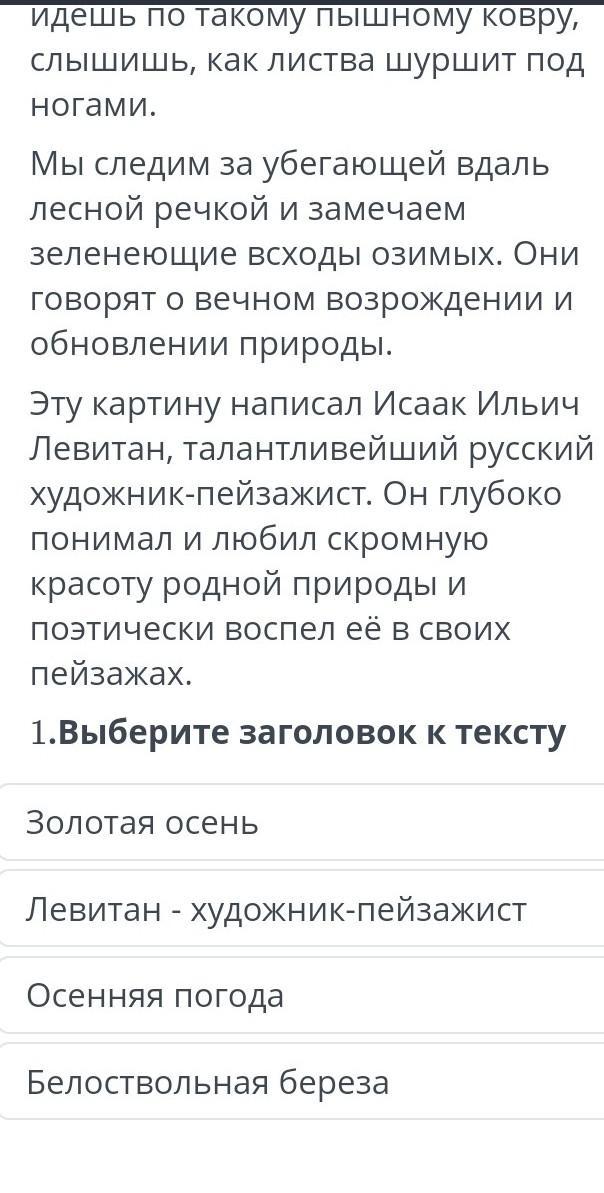Pick the option "Осенняя погода"

pos(302,995)
